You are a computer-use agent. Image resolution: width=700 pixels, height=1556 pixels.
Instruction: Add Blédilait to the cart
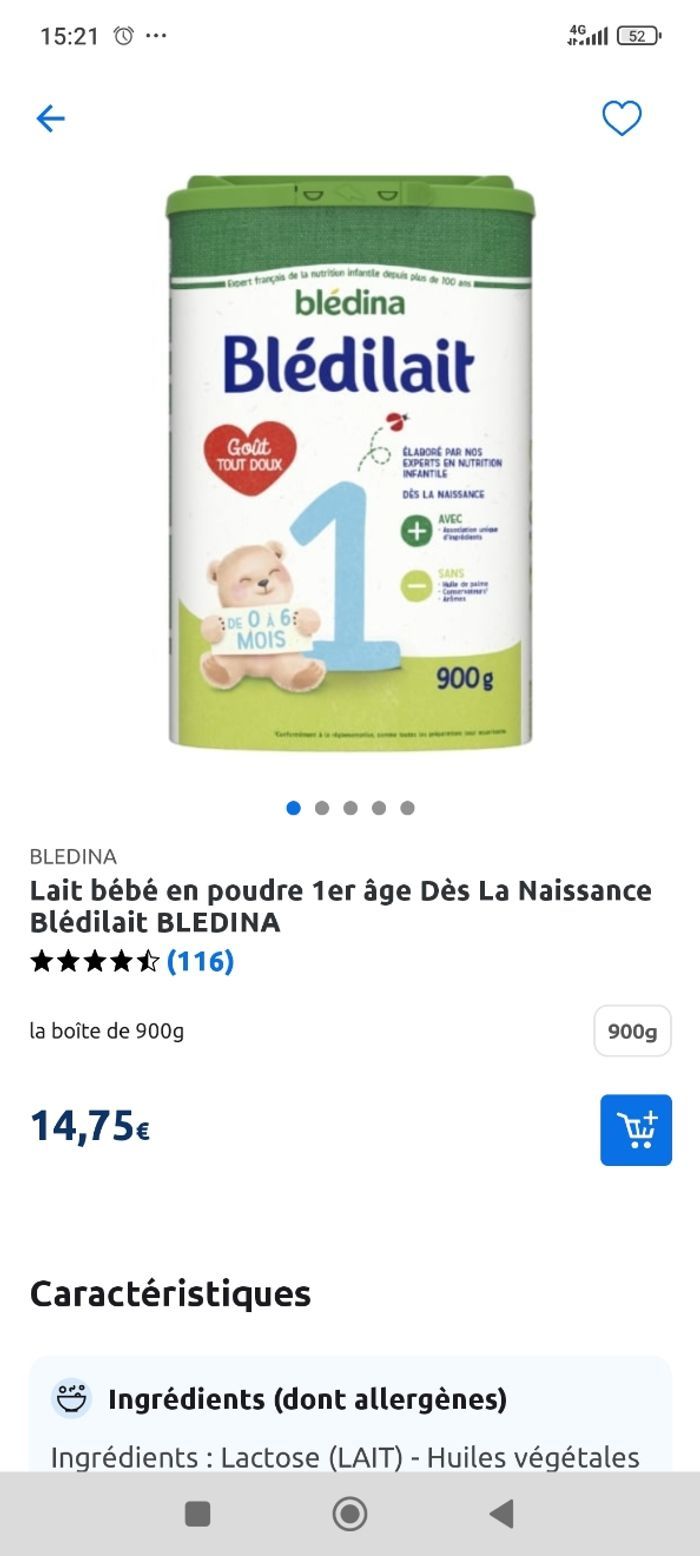tap(636, 1130)
